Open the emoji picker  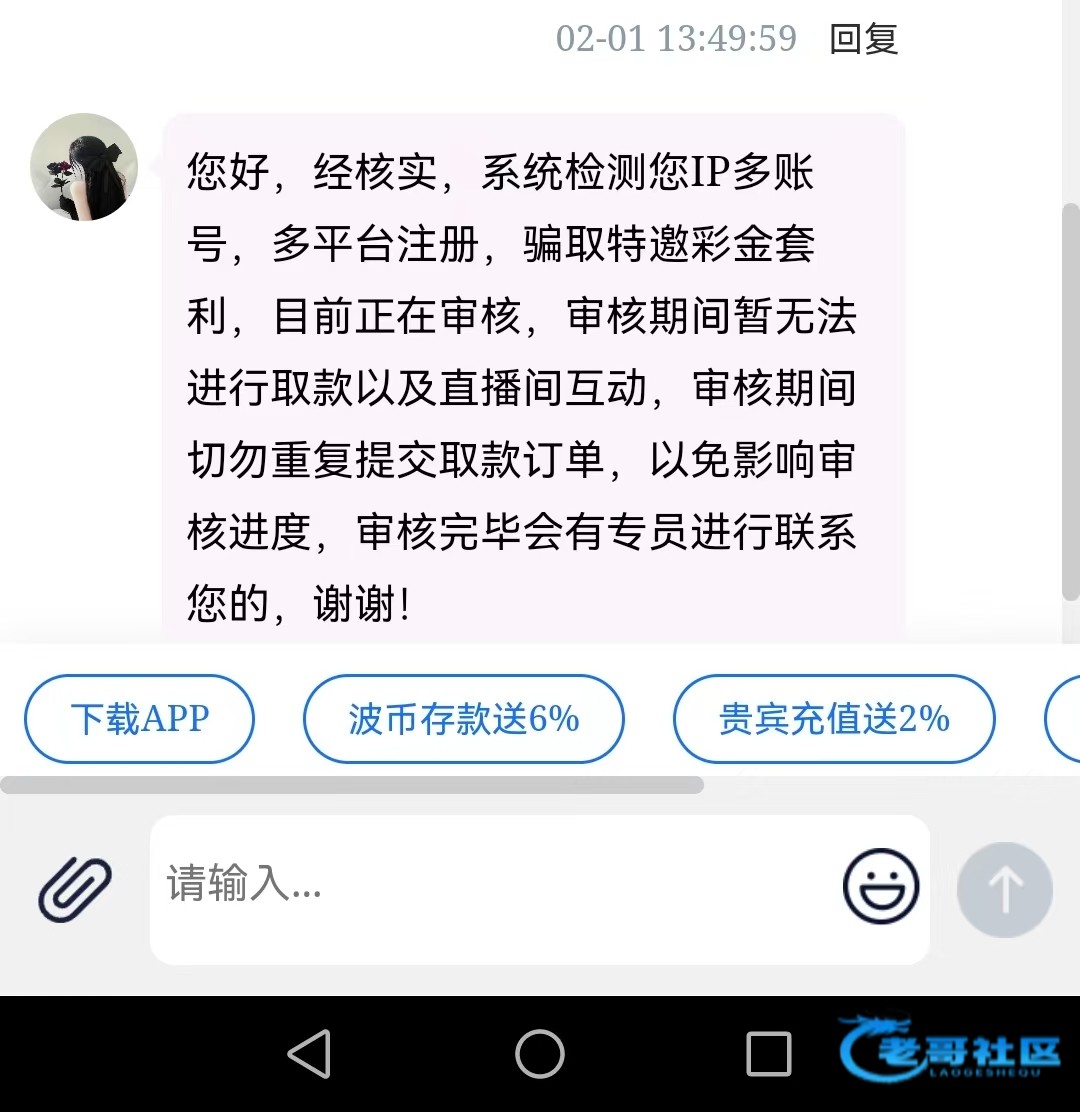click(x=881, y=887)
